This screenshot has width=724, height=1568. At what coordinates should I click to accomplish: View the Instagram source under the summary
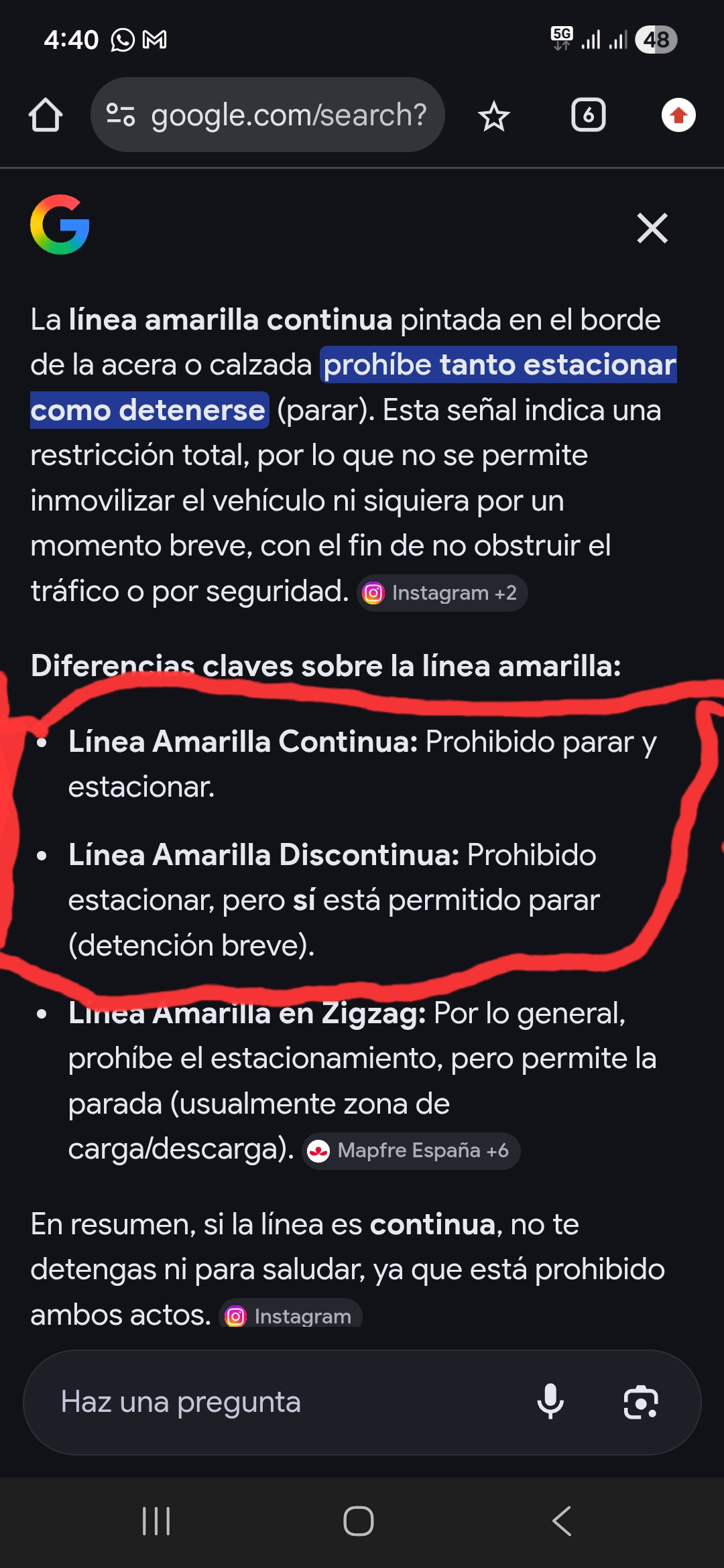click(x=290, y=1316)
